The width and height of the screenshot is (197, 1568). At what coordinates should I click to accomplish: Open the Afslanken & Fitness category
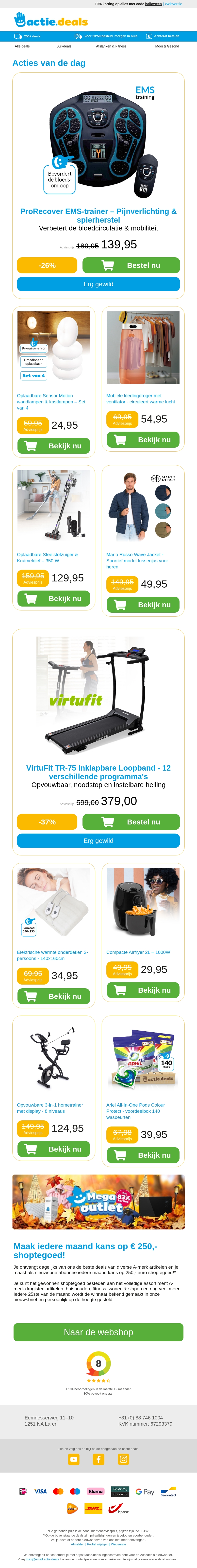point(111,46)
